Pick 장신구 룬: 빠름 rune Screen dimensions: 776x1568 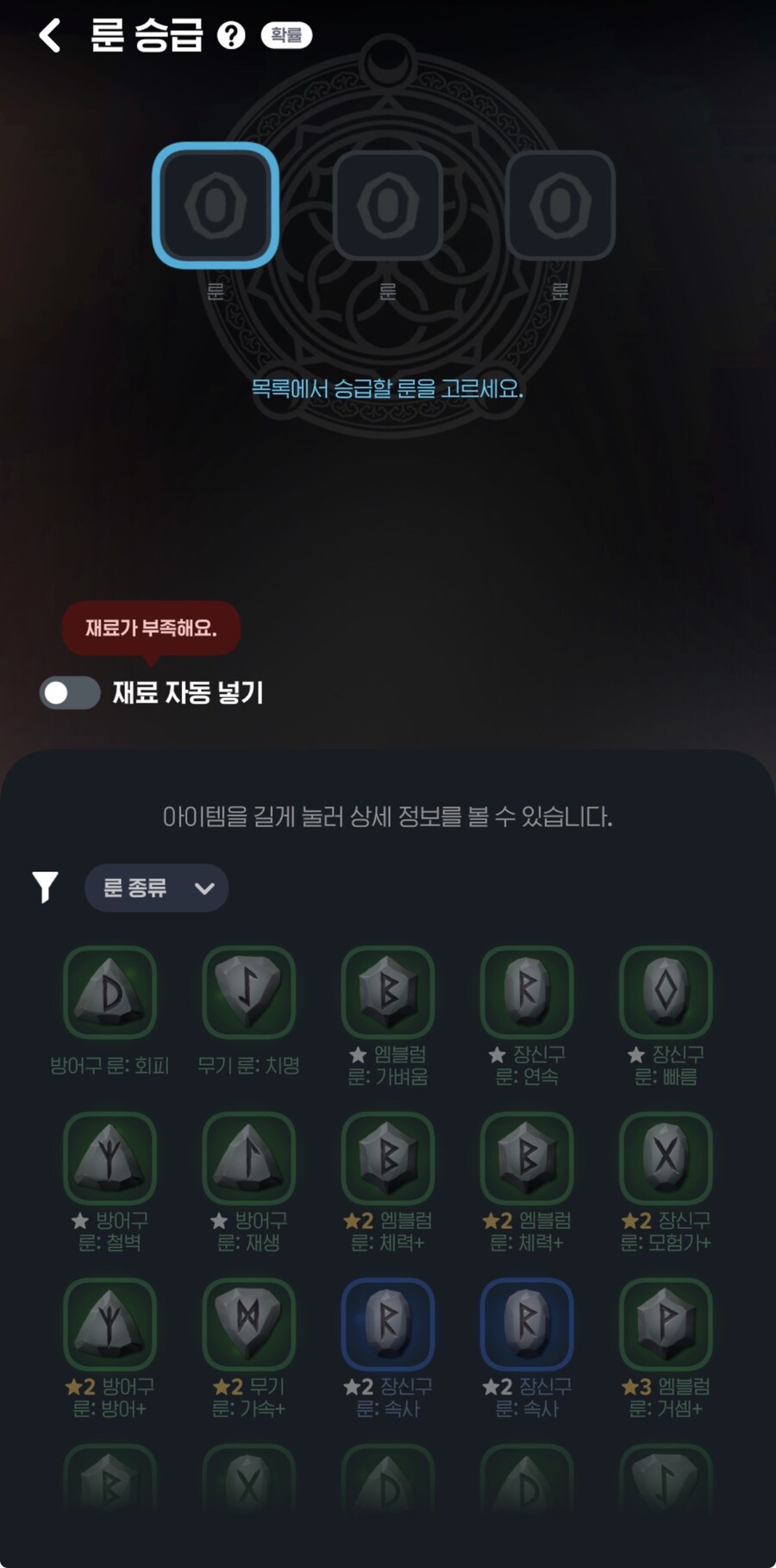666,992
